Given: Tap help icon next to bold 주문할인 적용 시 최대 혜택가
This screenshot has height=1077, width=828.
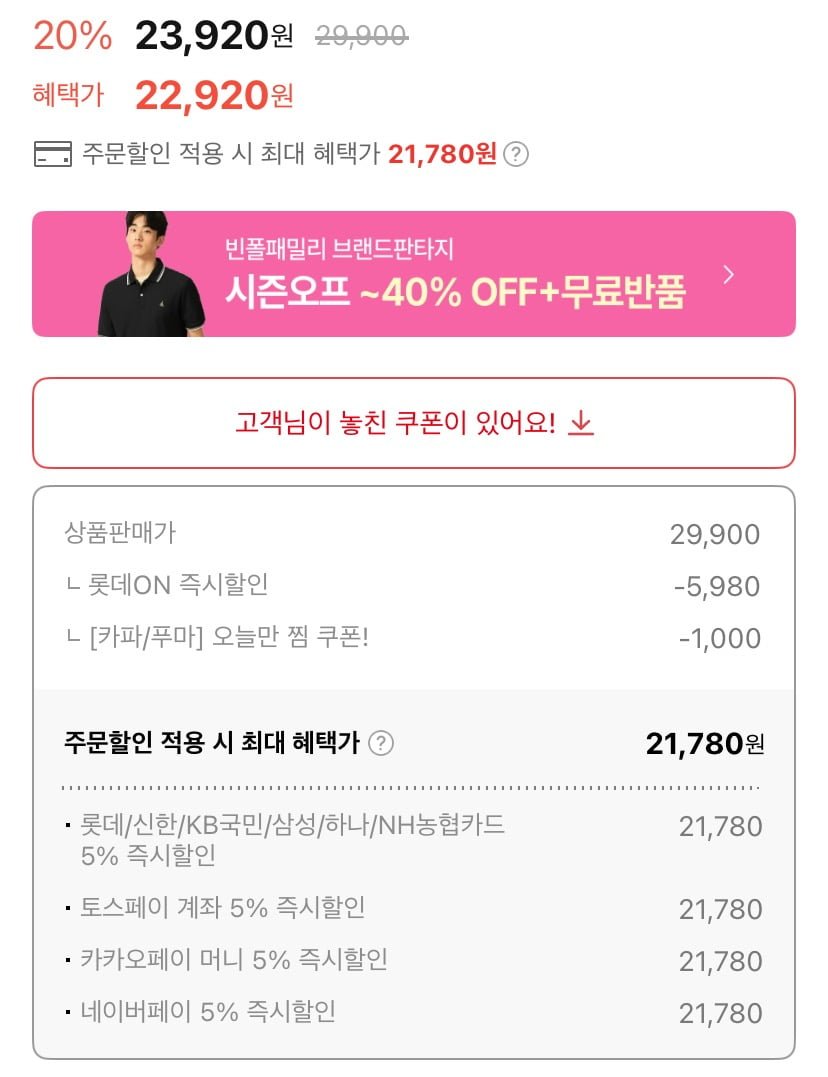Looking at the screenshot, I should [x=381, y=743].
